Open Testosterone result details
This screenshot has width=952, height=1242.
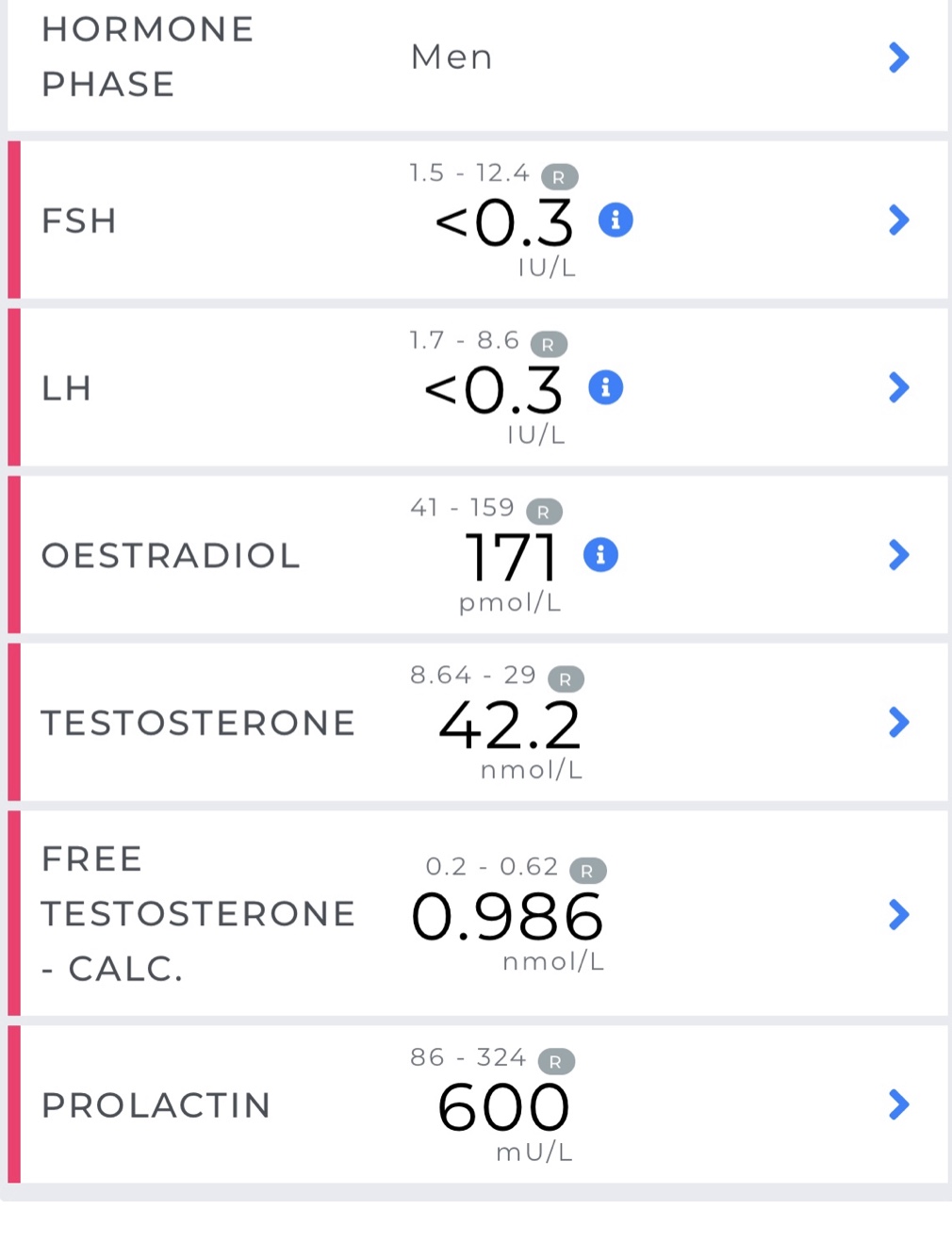tap(898, 723)
